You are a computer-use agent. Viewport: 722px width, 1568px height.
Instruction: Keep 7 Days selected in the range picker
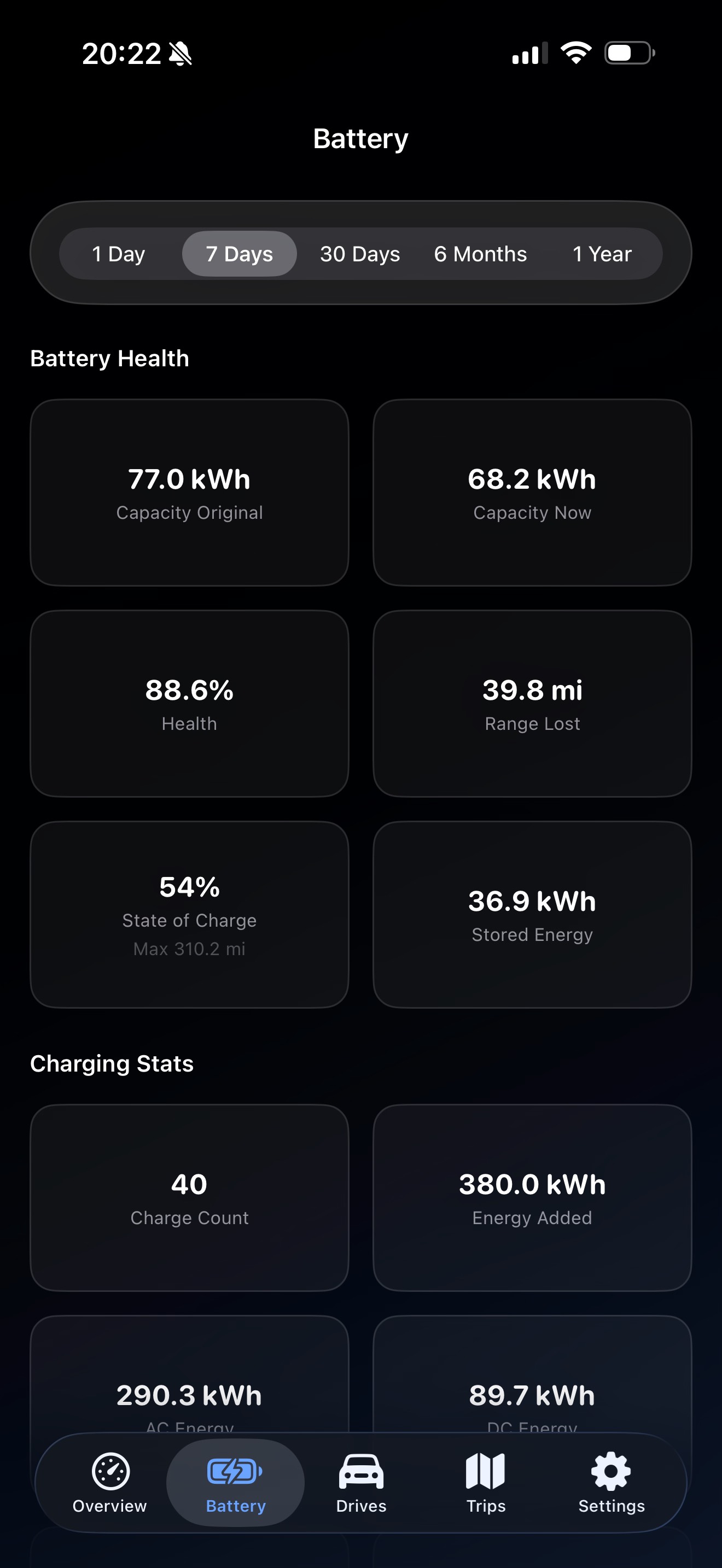[239, 254]
